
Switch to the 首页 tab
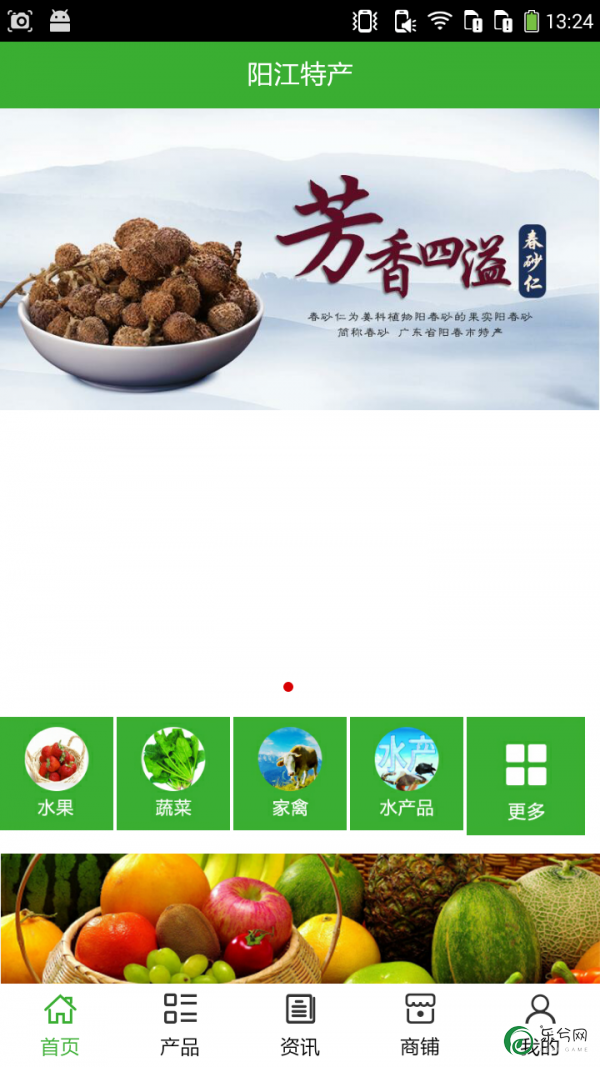60,1025
